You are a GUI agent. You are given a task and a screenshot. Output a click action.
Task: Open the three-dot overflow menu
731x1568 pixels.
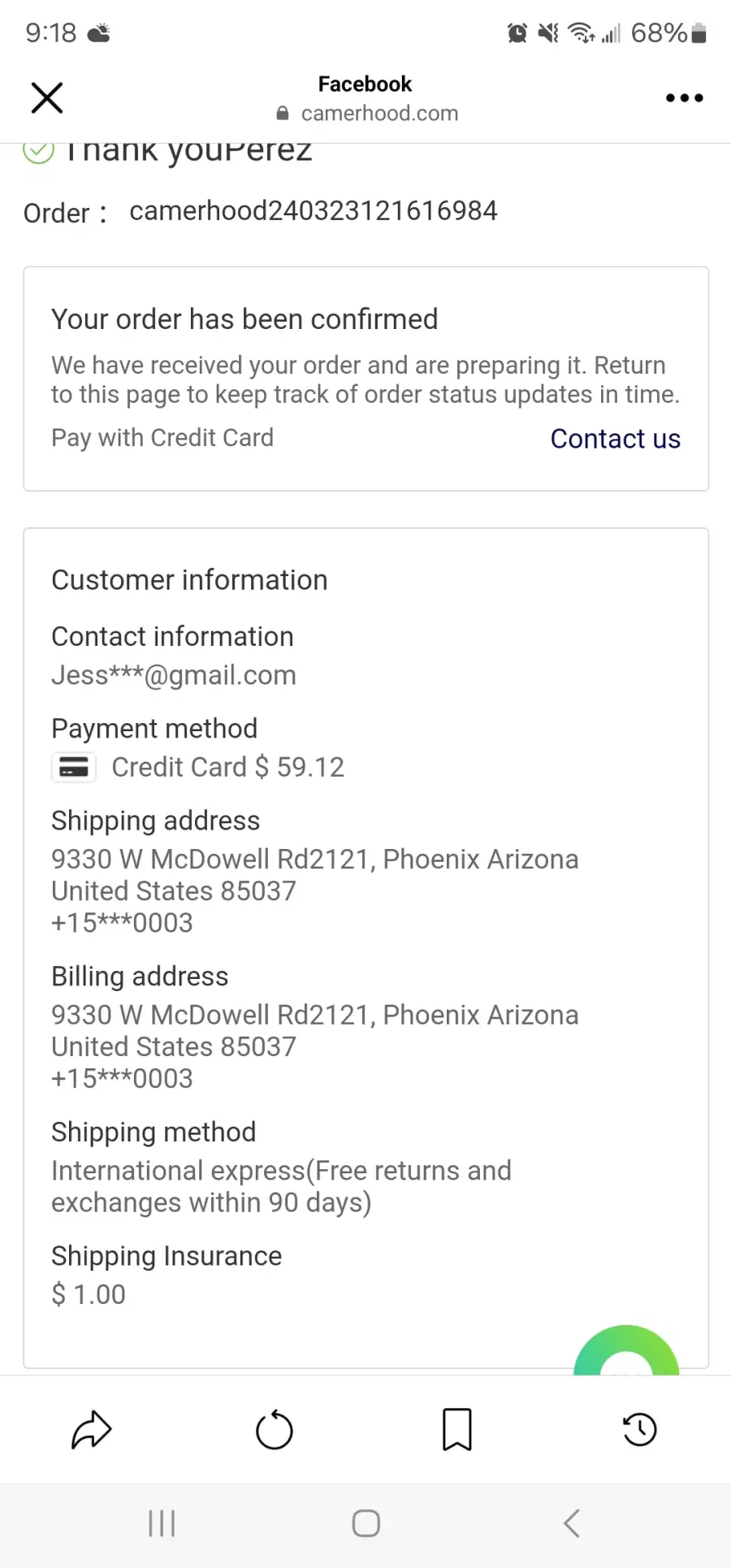click(x=684, y=97)
